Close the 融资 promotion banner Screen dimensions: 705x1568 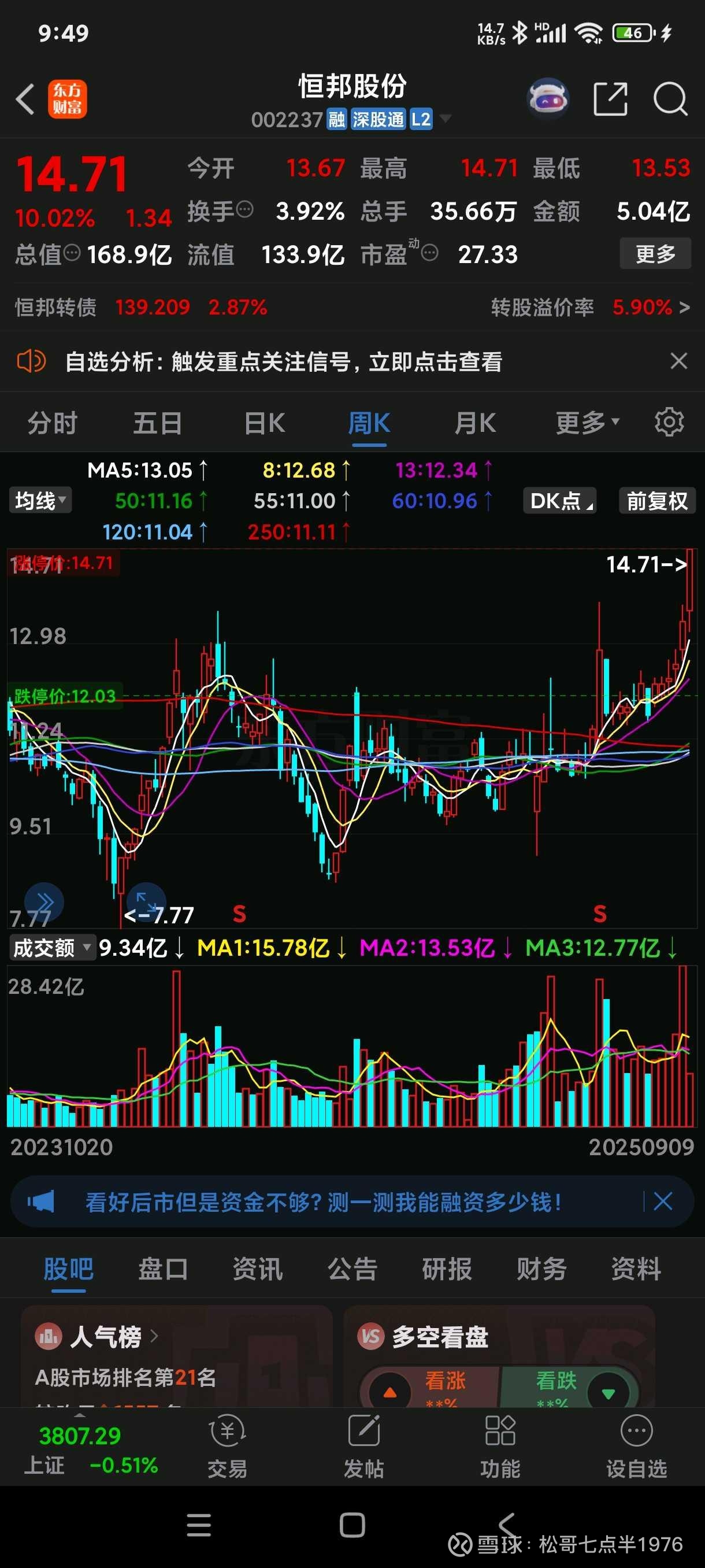pyautogui.click(x=662, y=1201)
